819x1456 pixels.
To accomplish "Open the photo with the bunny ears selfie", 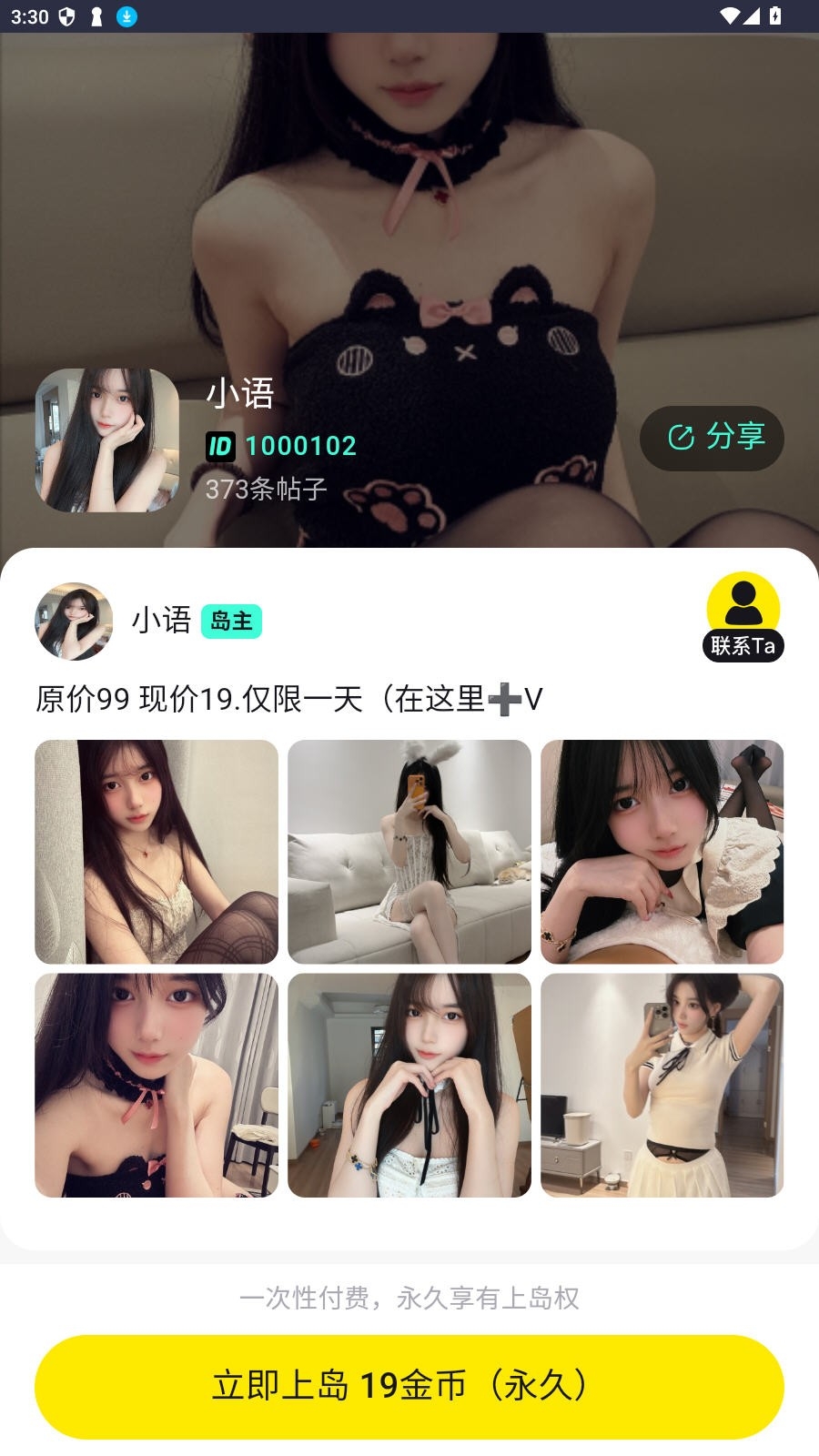I will pos(409,852).
